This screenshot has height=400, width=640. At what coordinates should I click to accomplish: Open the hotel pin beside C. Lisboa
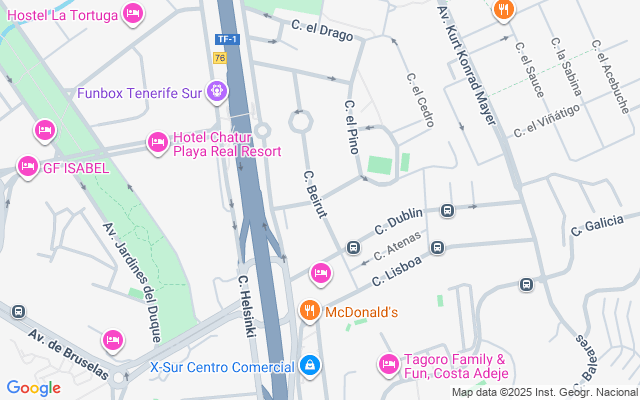[x=320, y=272]
